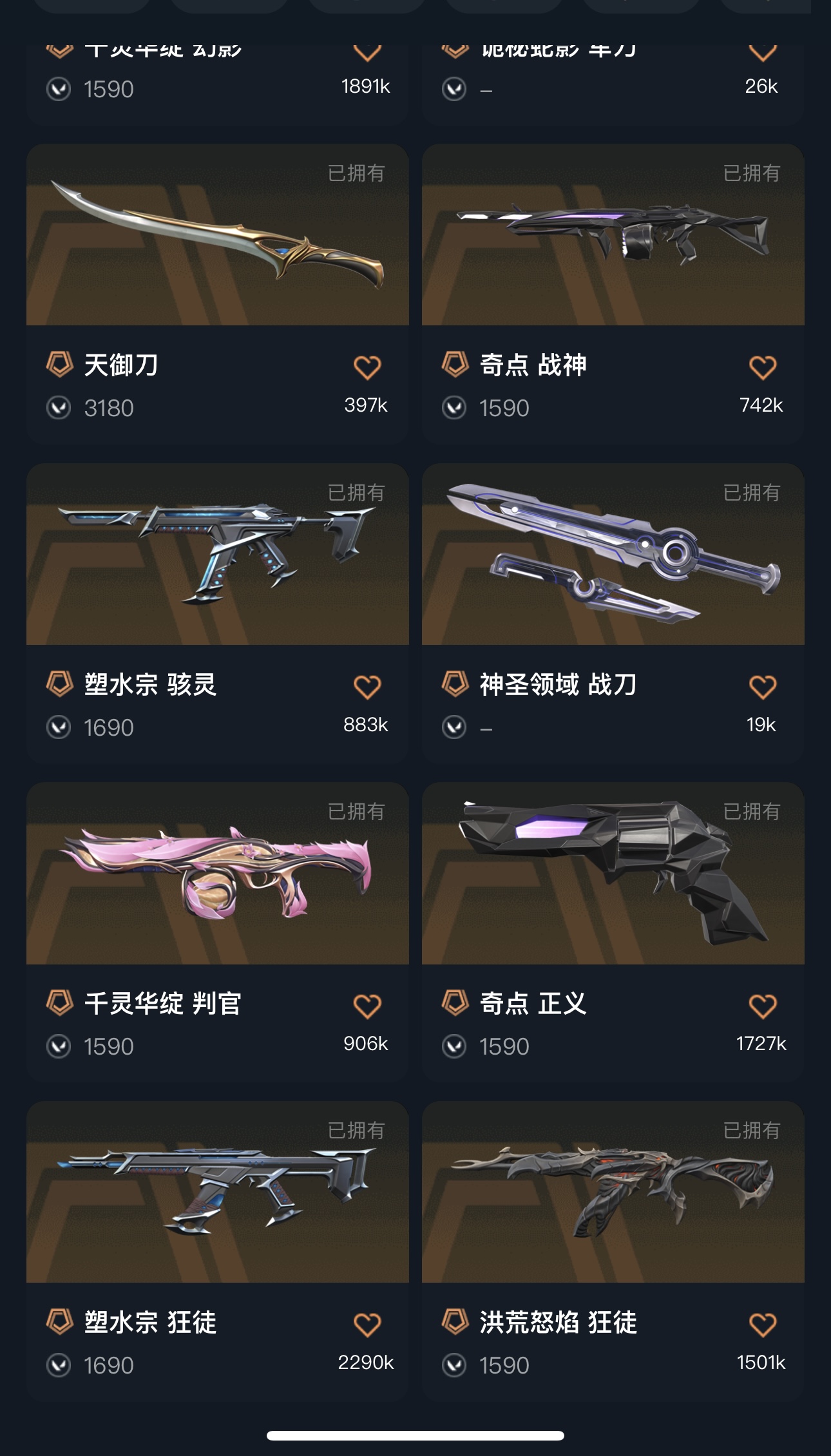View the 塑水宗 骇灵 skin
Screen dimensions: 831x1456
pyautogui.click(x=217, y=555)
